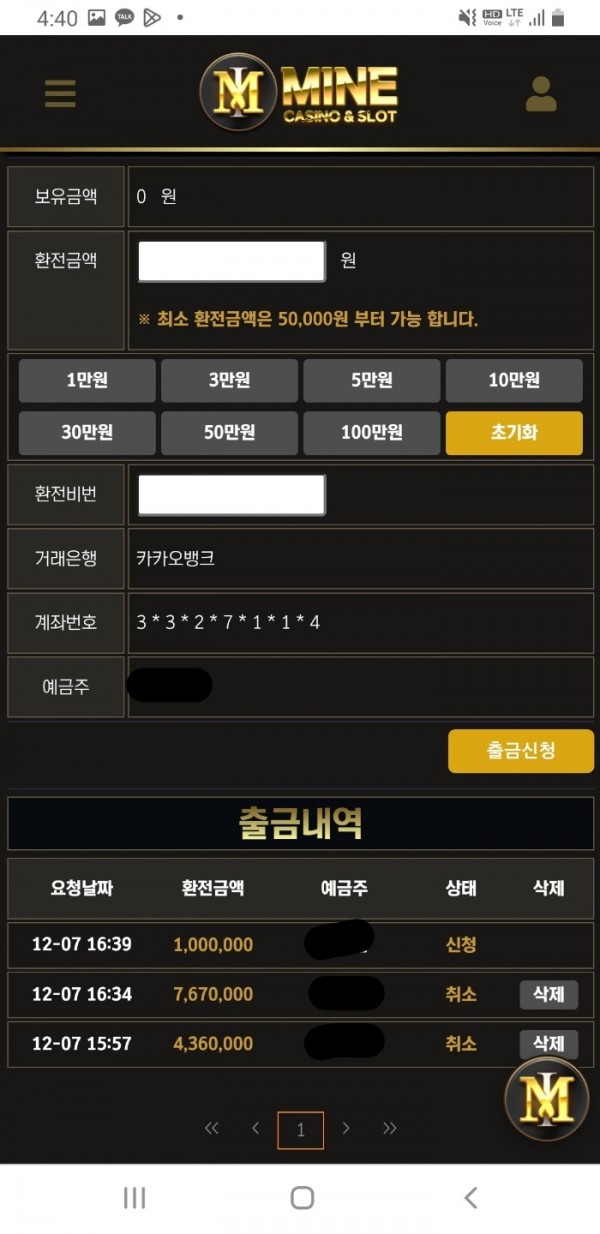600x1234 pixels.
Task: Jump to the last history page
Action: pyautogui.click(x=390, y=1129)
